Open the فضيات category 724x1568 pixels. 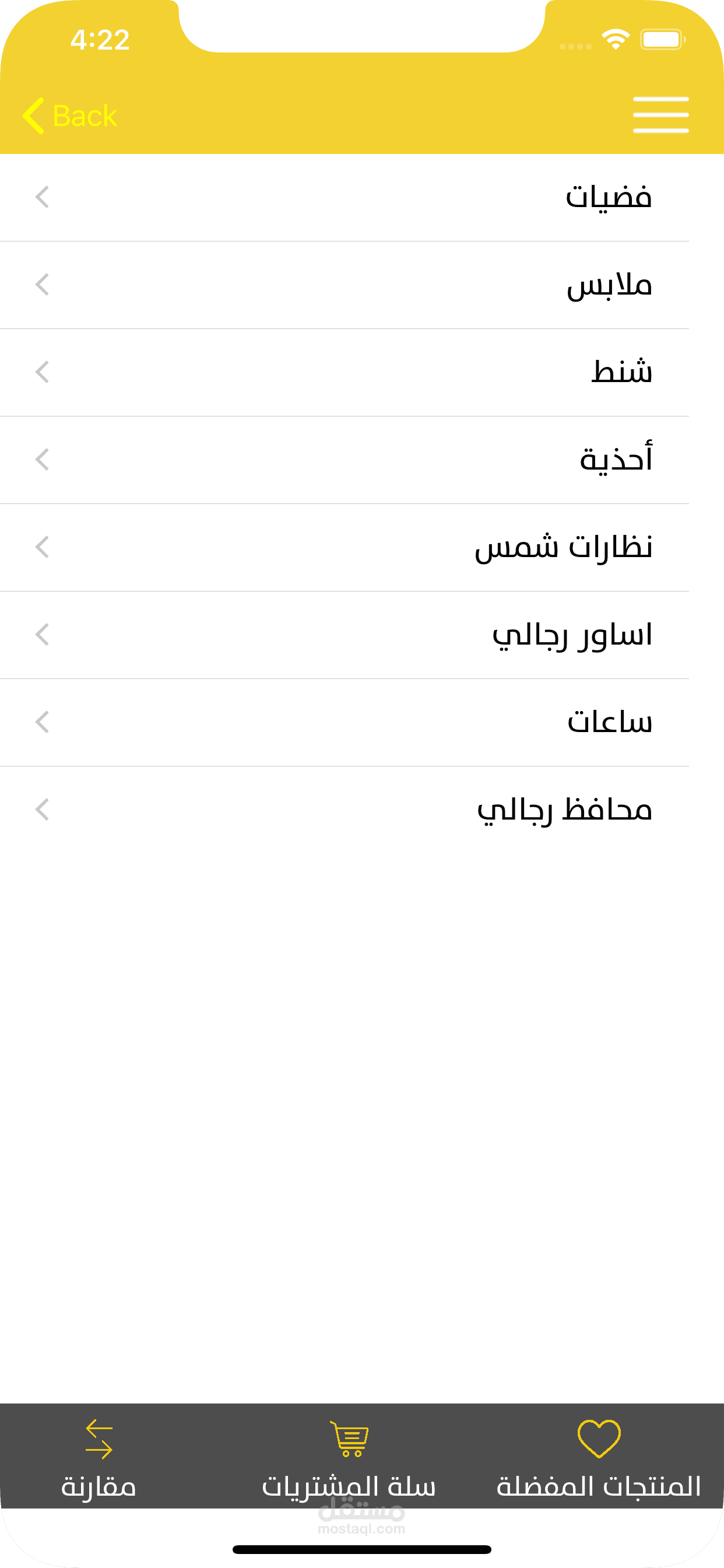tap(362, 197)
